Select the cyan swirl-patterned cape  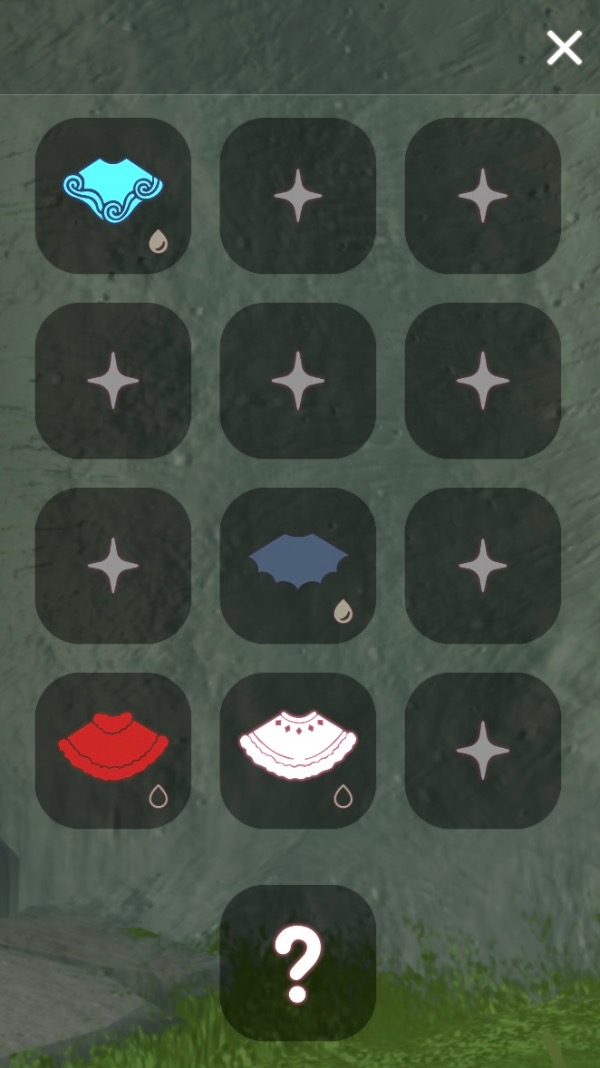112,195
